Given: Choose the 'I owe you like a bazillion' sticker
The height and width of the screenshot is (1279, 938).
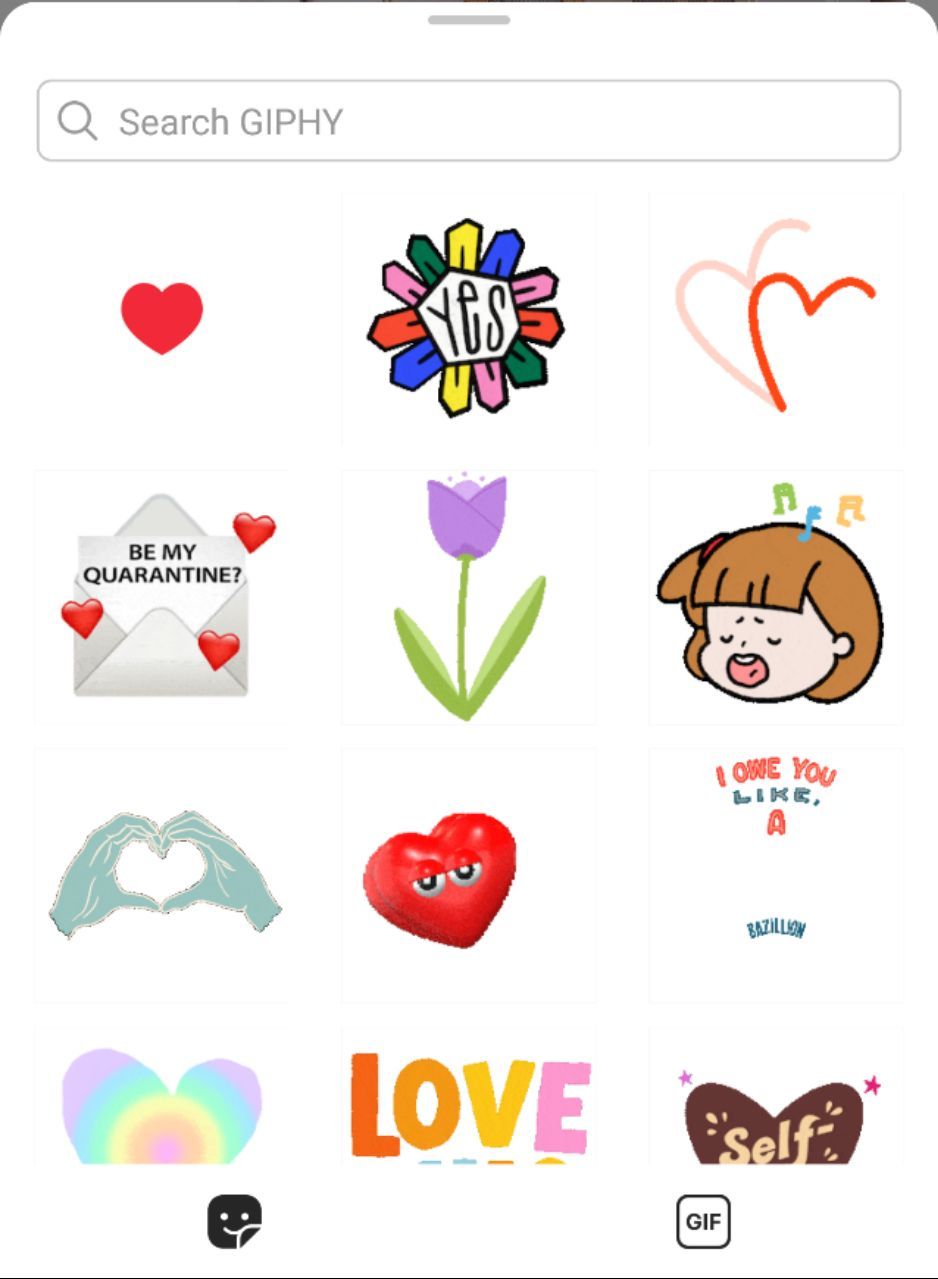Looking at the screenshot, I should click(775, 874).
